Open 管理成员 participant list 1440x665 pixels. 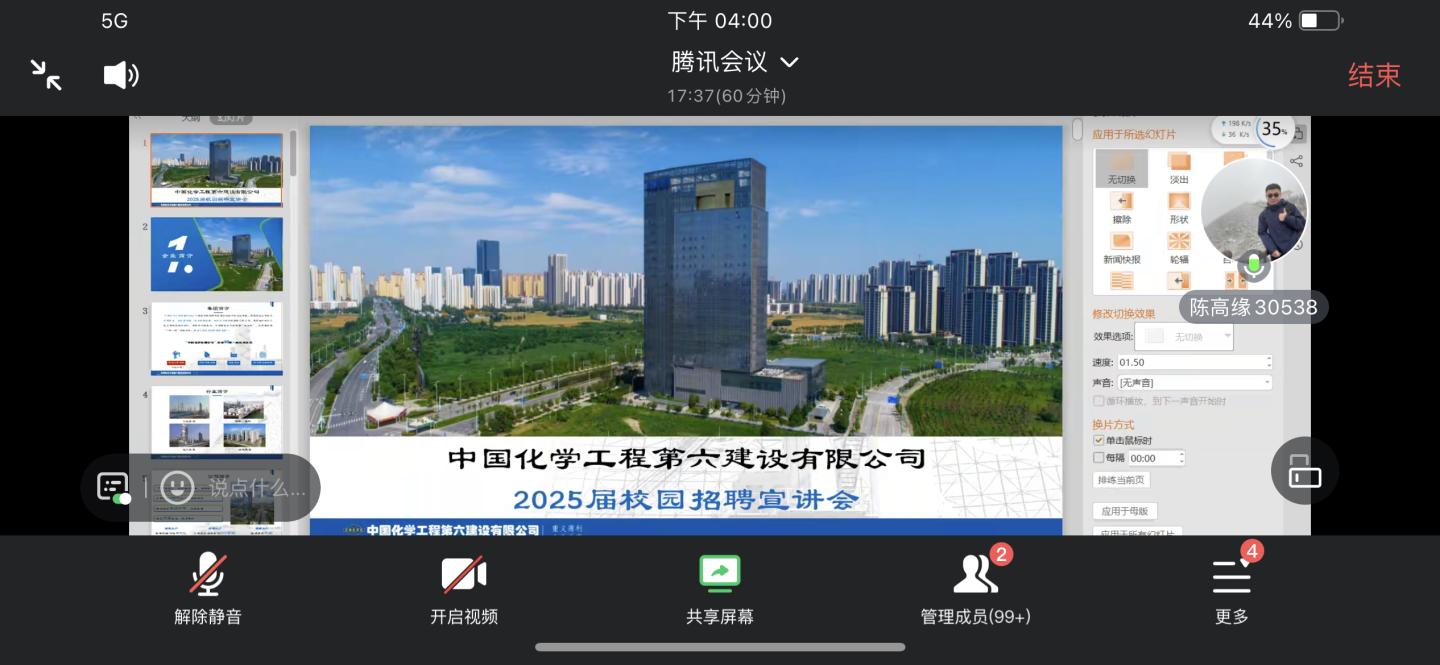[x=975, y=588]
